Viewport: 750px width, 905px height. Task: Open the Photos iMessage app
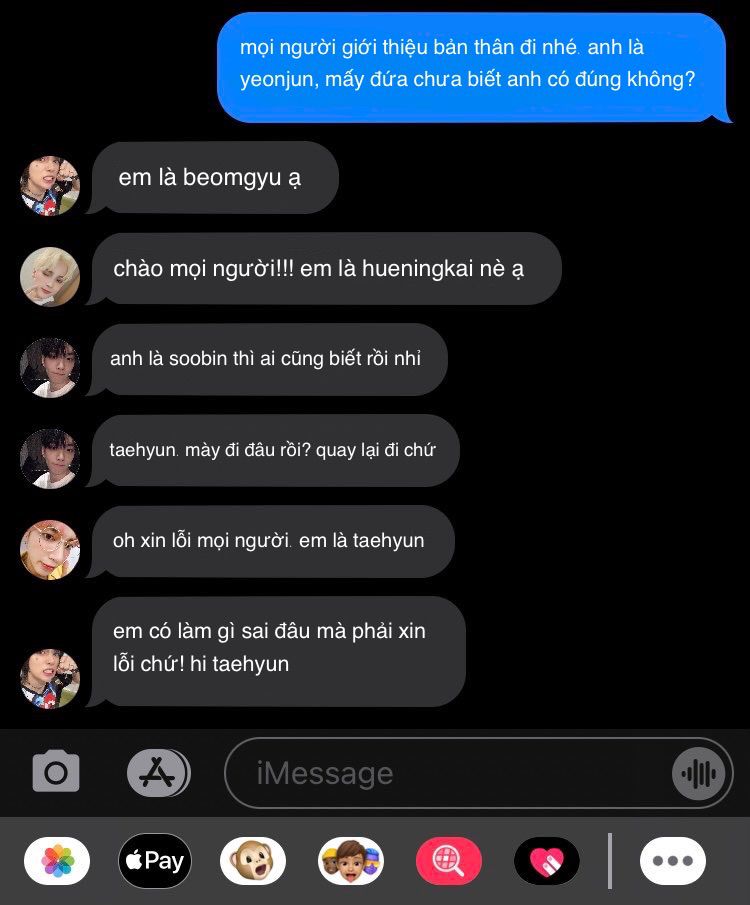click(x=57, y=860)
